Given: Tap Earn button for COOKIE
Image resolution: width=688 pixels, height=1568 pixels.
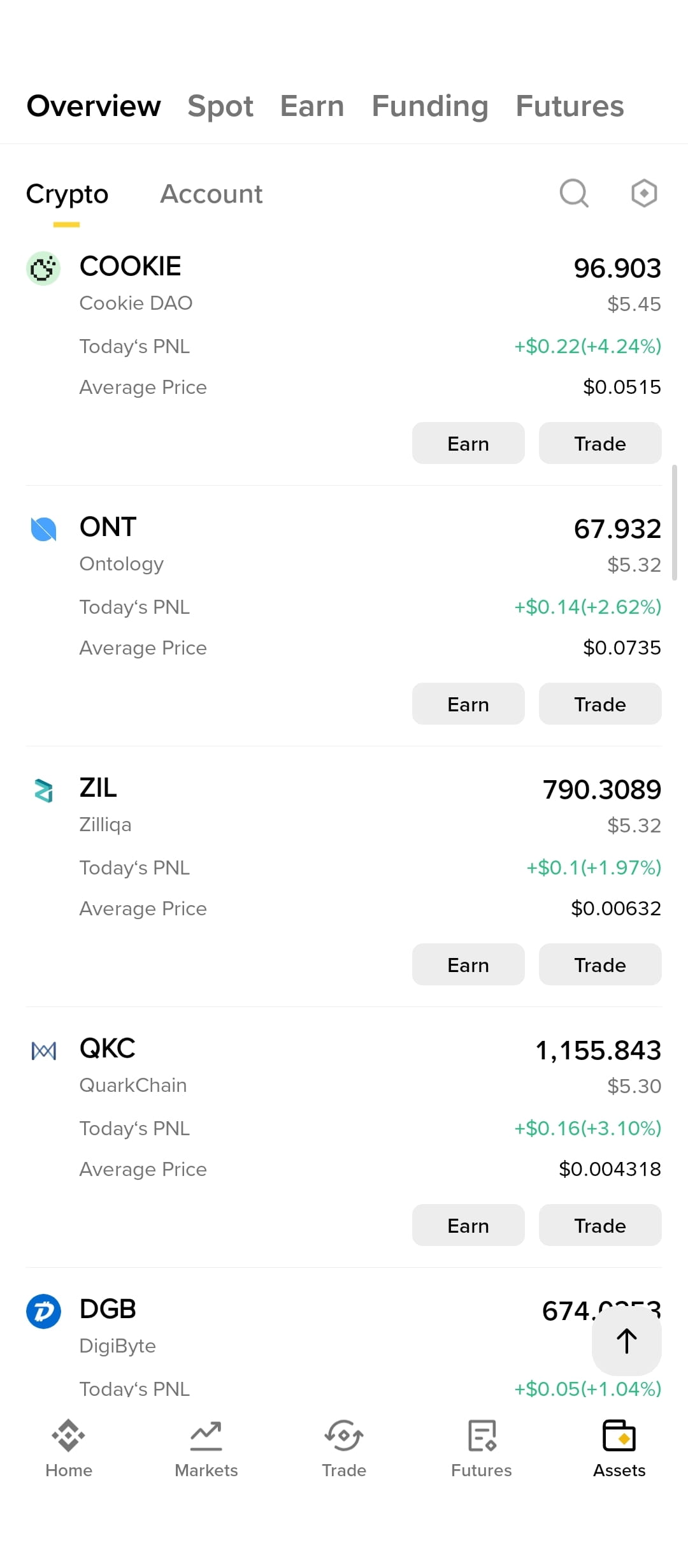Looking at the screenshot, I should 468,443.
